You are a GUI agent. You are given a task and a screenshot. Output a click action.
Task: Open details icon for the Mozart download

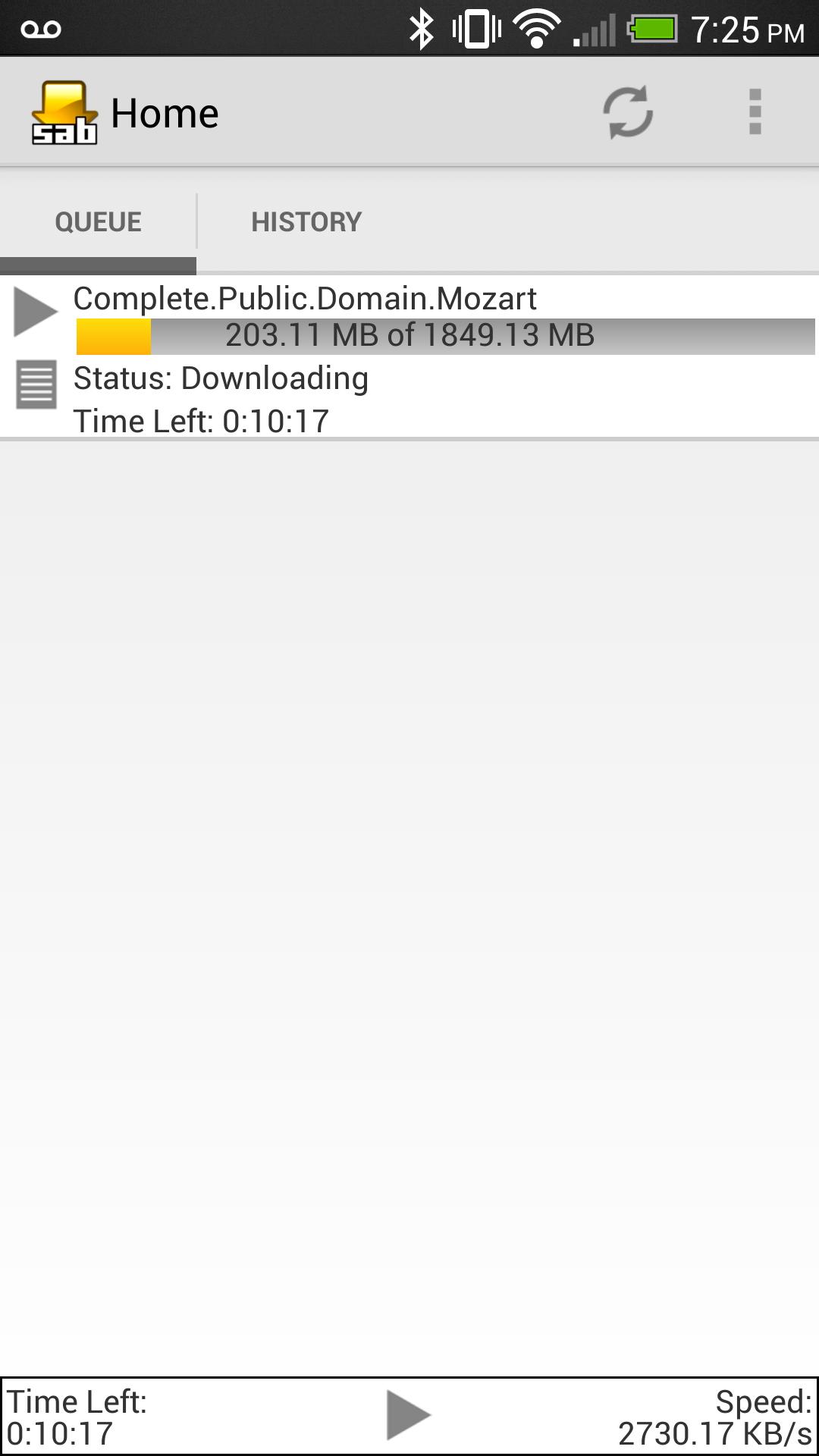pyautogui.click(x=36, y=384)
